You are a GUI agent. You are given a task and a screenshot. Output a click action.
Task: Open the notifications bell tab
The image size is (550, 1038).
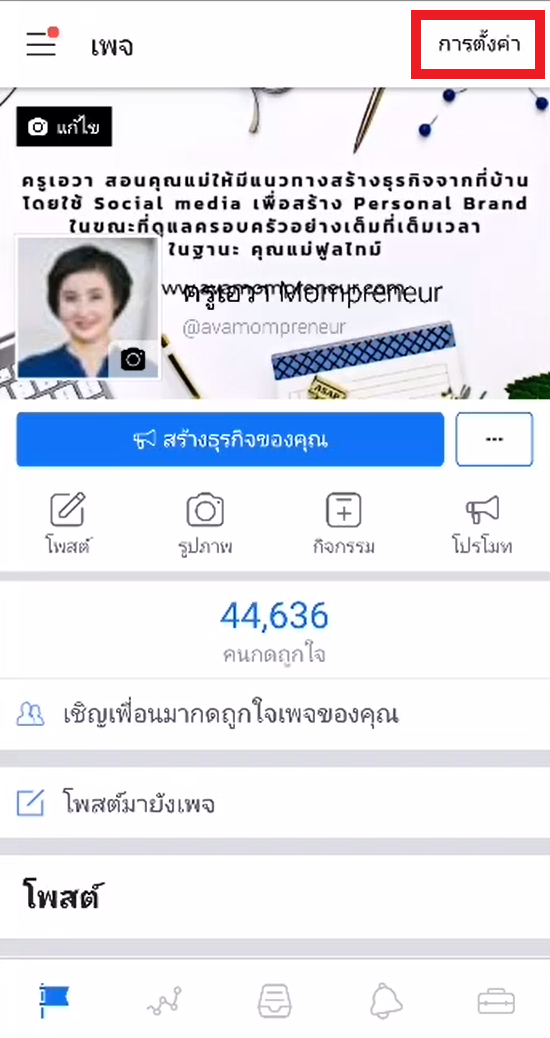tap(386, 1000)
